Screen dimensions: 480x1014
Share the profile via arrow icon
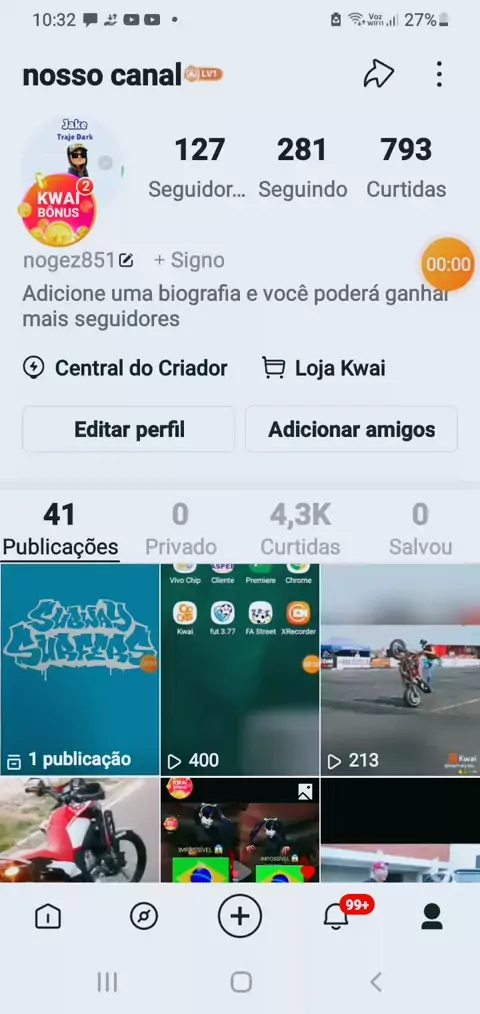click(x=378, y=74)
